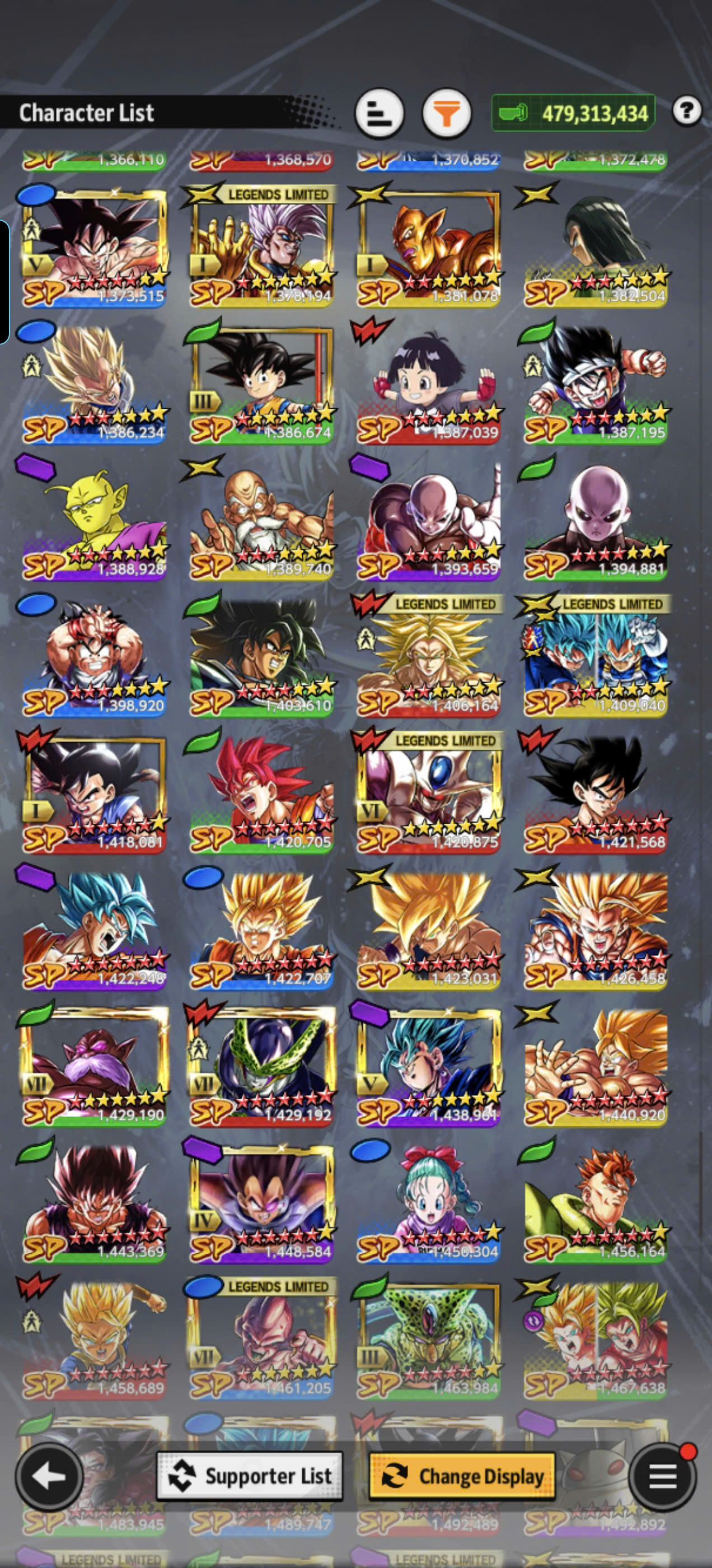Open the orange filter funnel
This screenshot has width=712, height=1568.
(447, 113)
